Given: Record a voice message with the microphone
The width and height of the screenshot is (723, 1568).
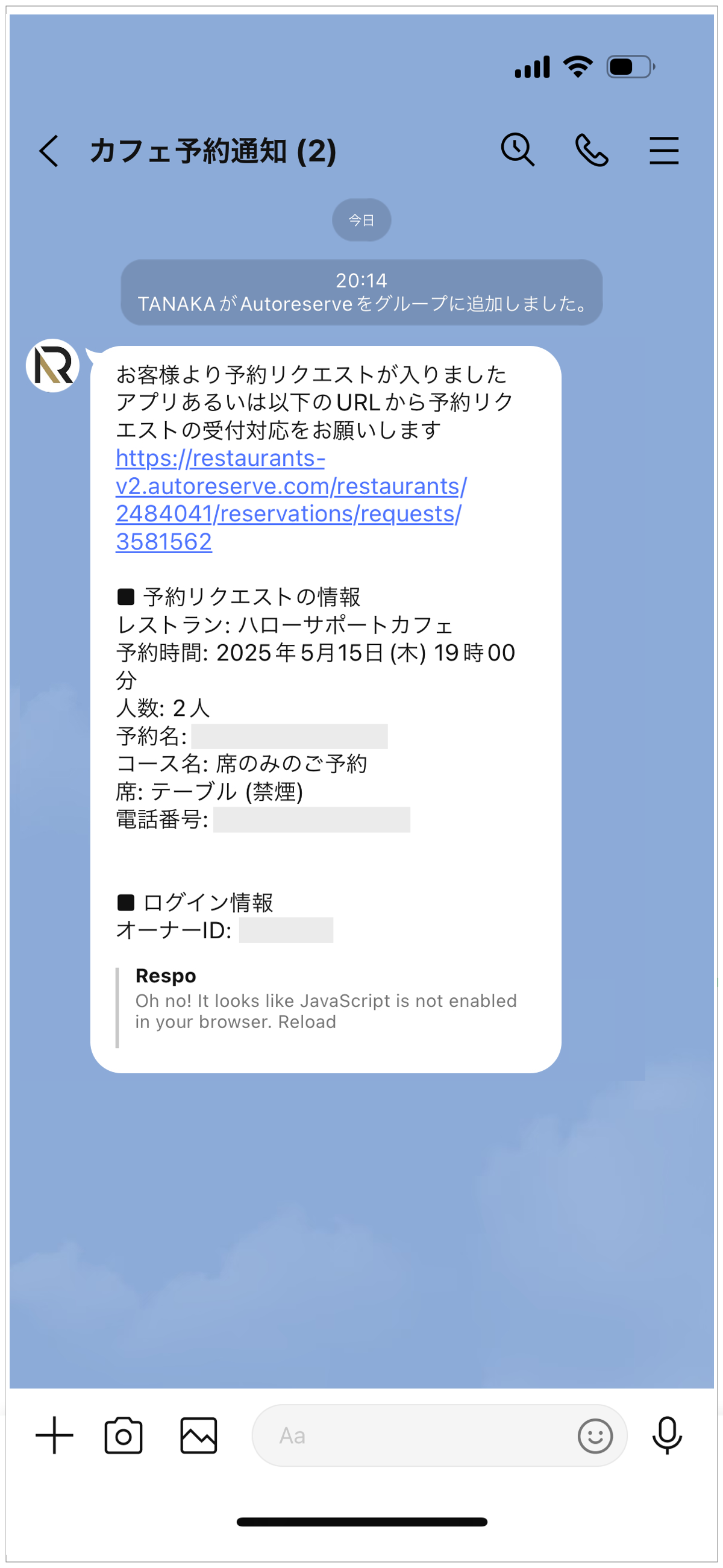Looking at the screenshot, I should point(667,1435).
